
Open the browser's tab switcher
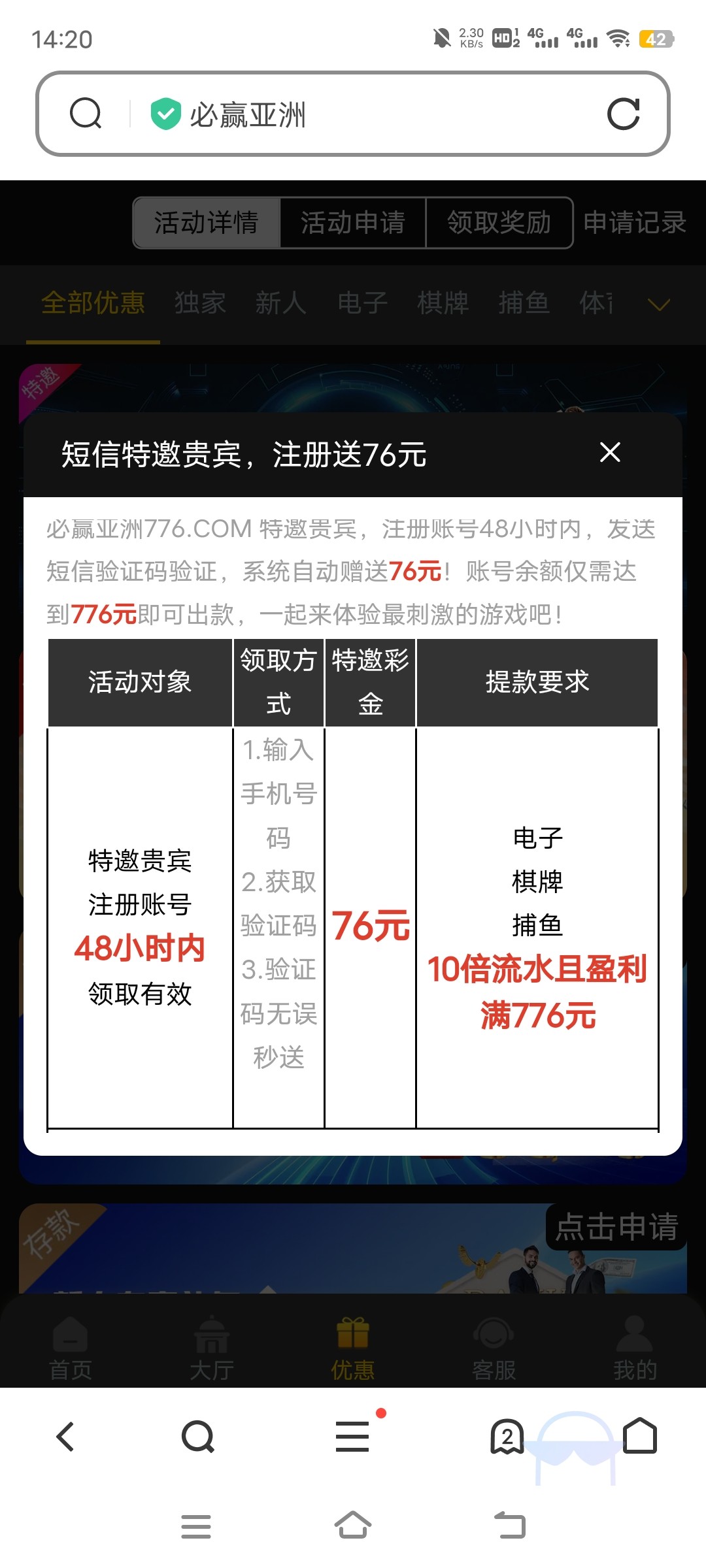pos(507,1436)
